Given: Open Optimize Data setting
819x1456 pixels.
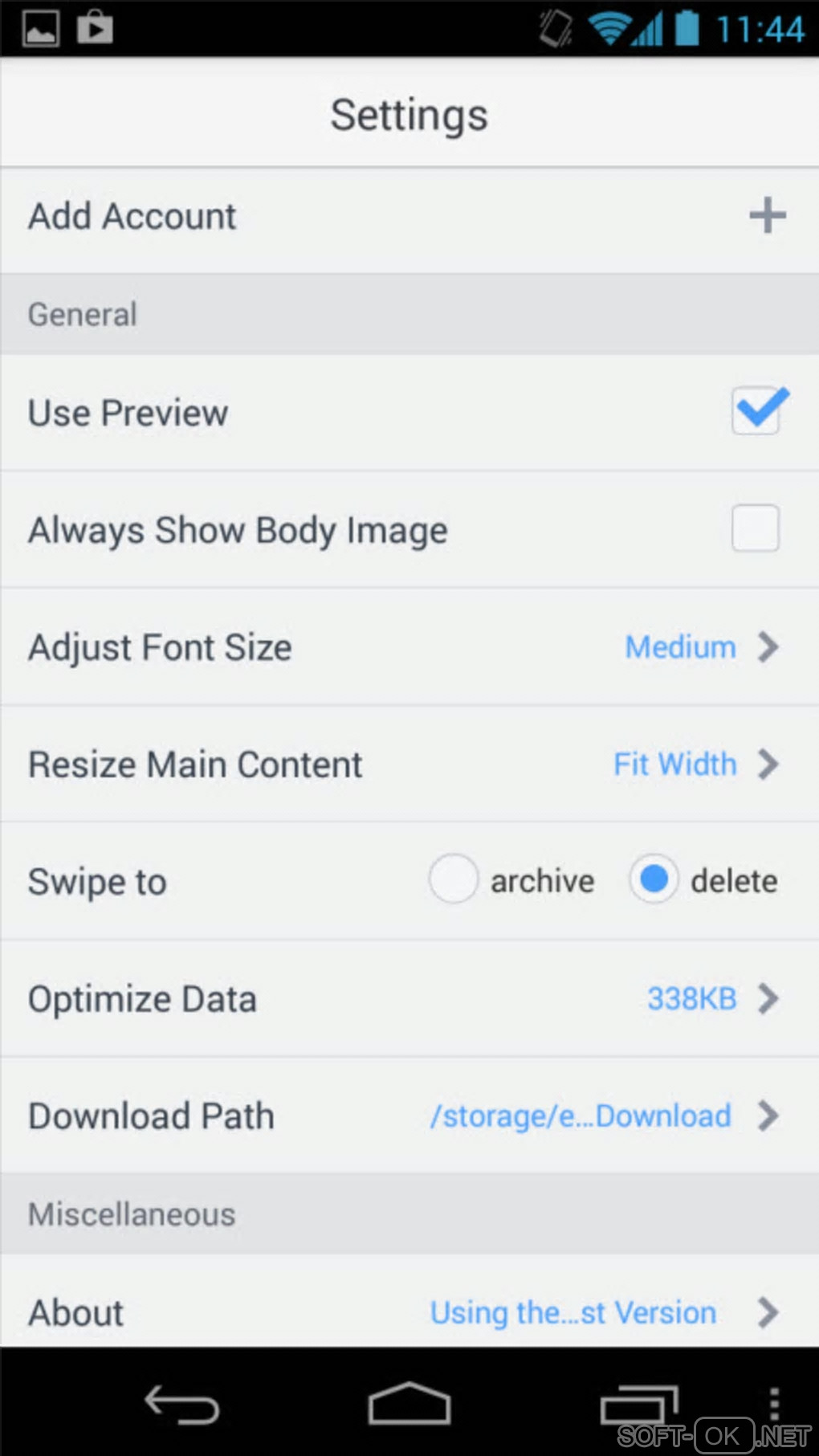Looking at the screenshot, I should click(409, 998).
